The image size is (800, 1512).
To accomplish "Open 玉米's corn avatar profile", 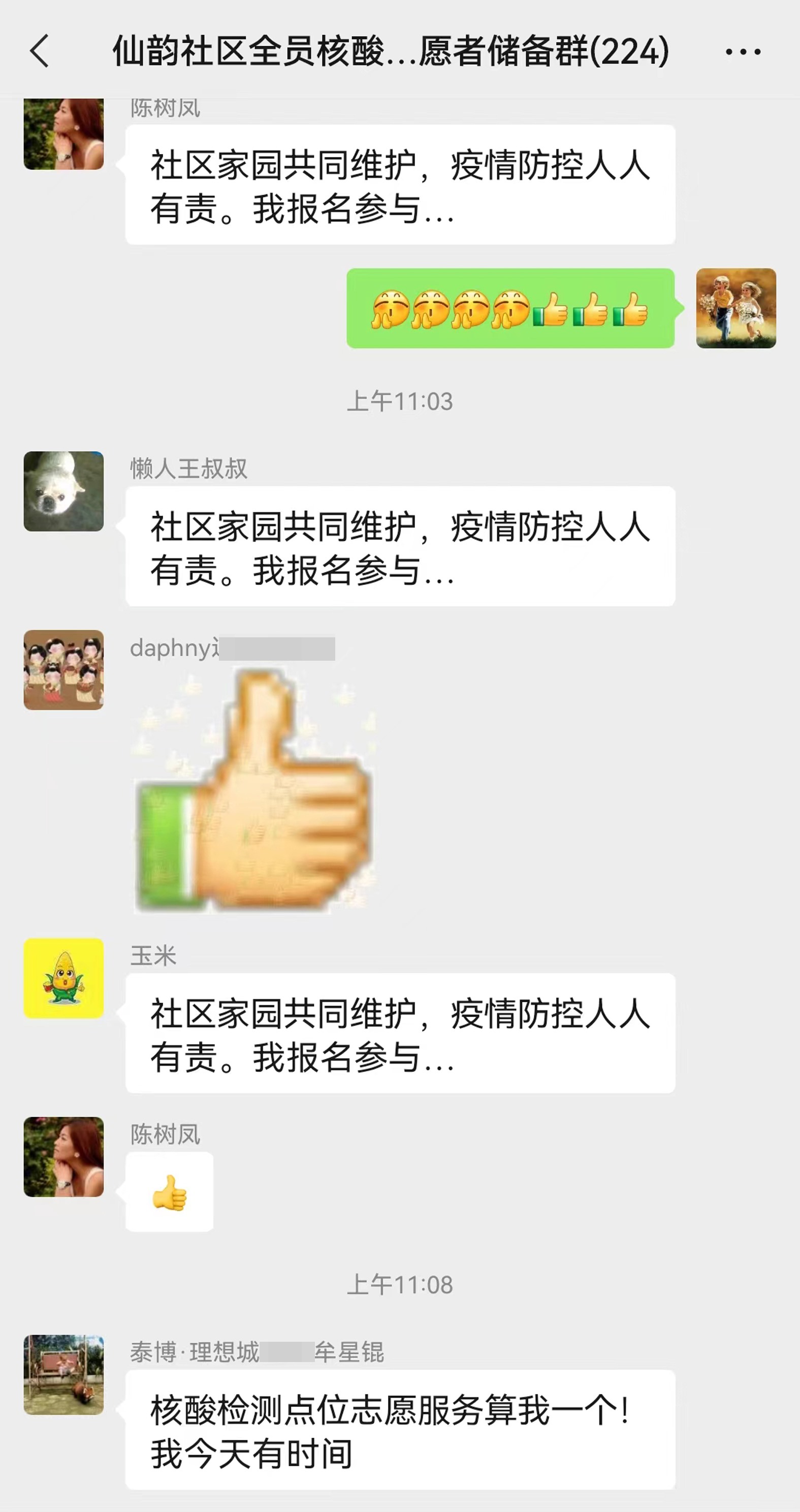I will tap(63, 978).
